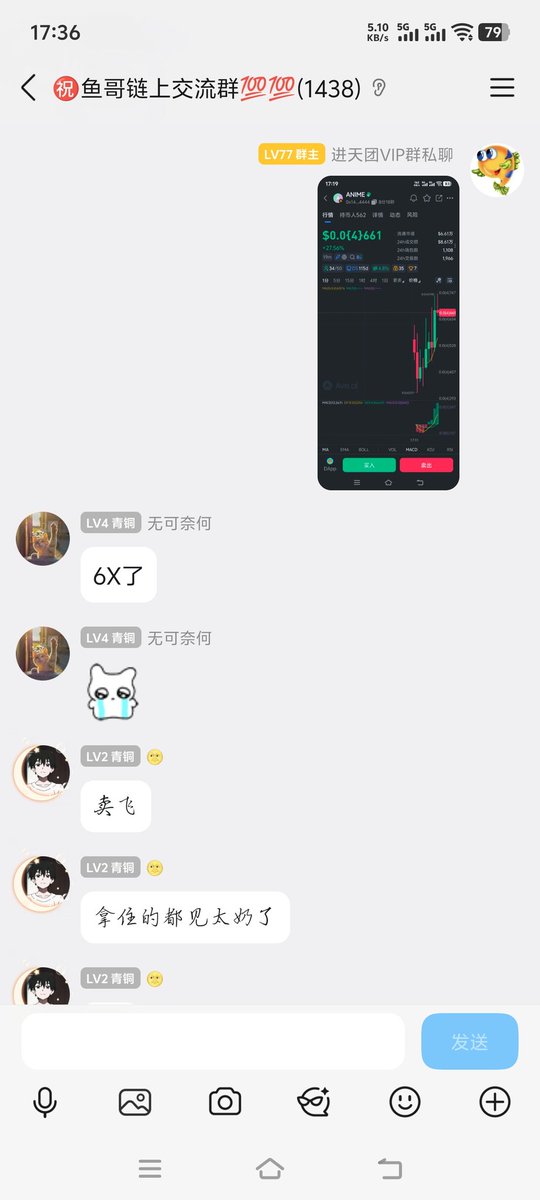Go back from the group chat
This screenshot has width=540, height=1200.
click(x=28, y=88)
